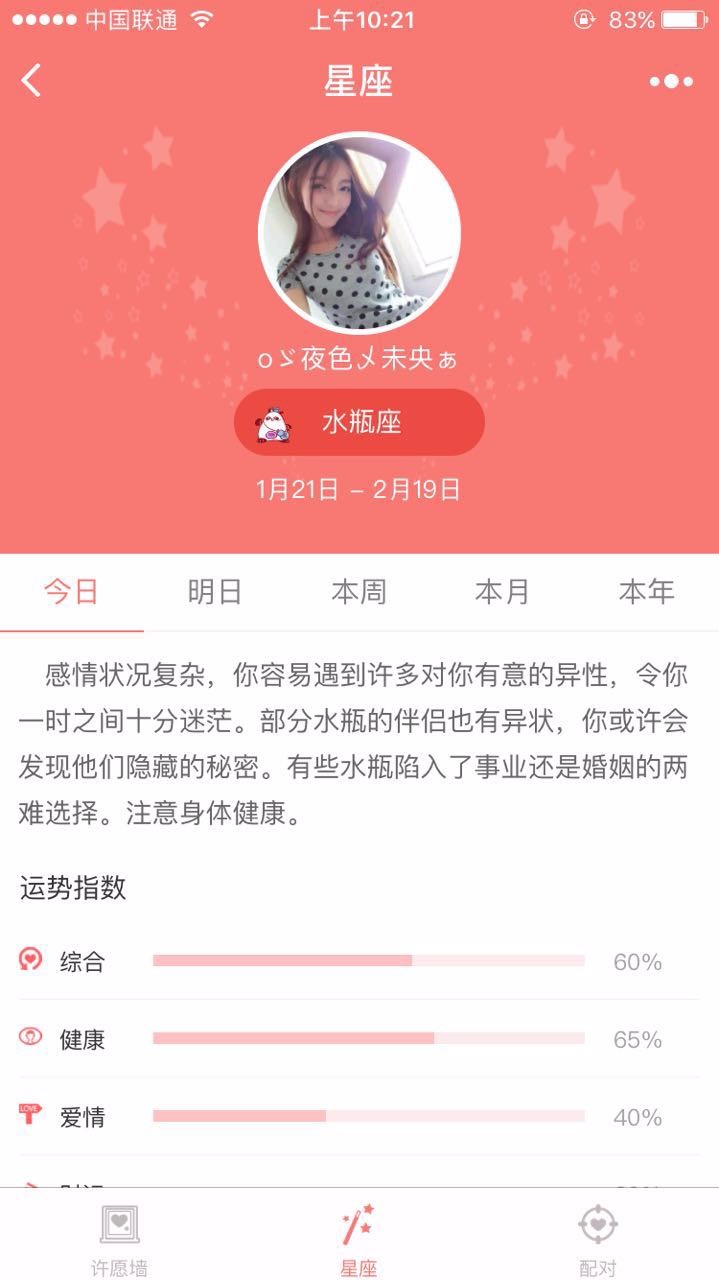The width and height of the screenshot is (719, 1280).
Task: Open the 本年 yearly horoscope tab
Action: pos(647,592)
